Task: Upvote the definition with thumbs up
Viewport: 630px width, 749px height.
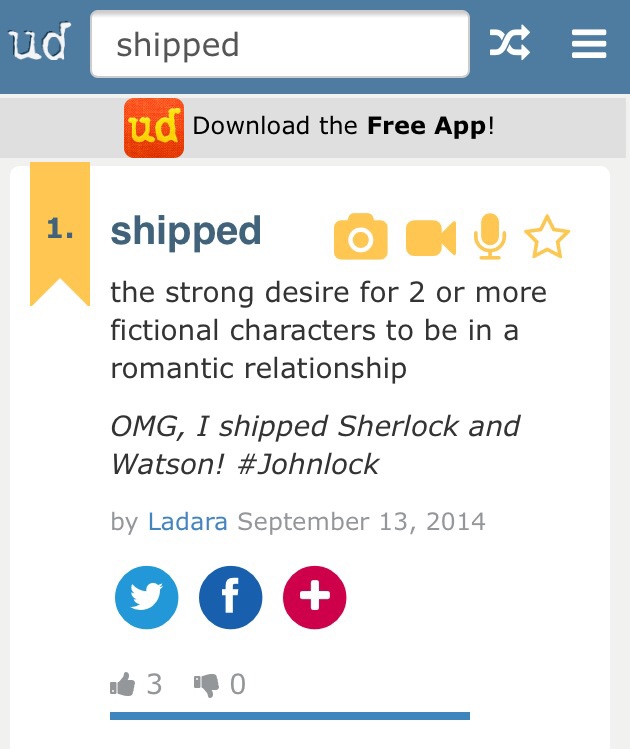Action: (123, 685)
